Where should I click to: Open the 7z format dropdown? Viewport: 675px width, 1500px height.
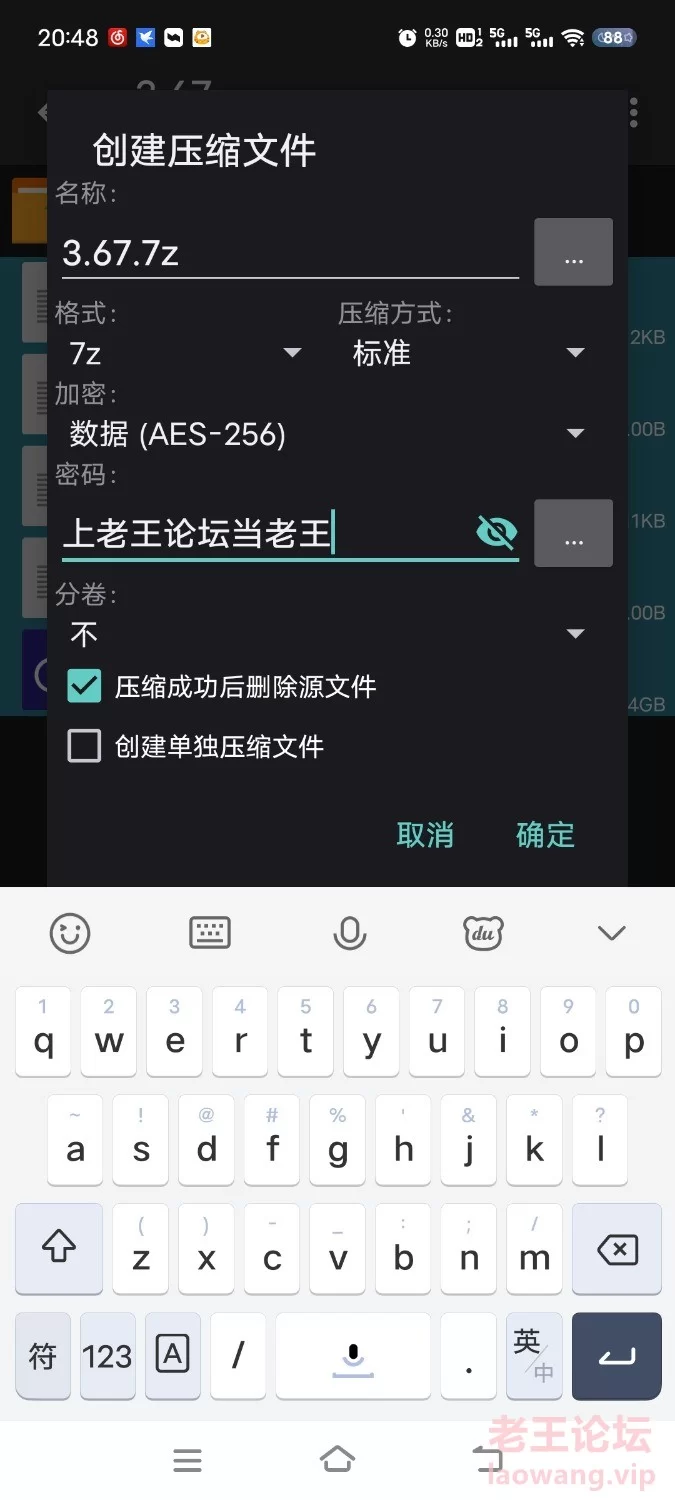(x=180, y=353)
